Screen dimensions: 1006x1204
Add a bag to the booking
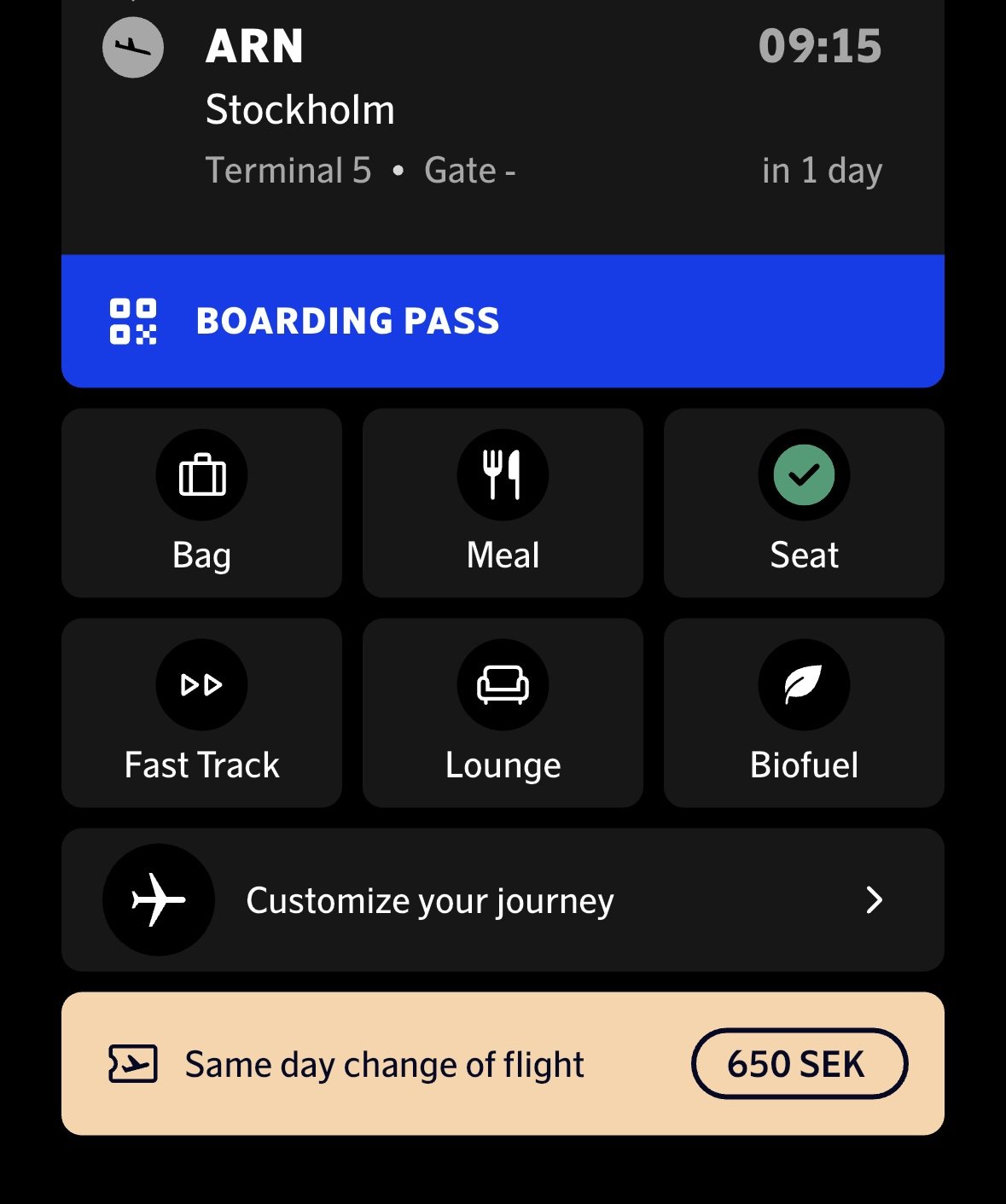[x=202, y=503]
